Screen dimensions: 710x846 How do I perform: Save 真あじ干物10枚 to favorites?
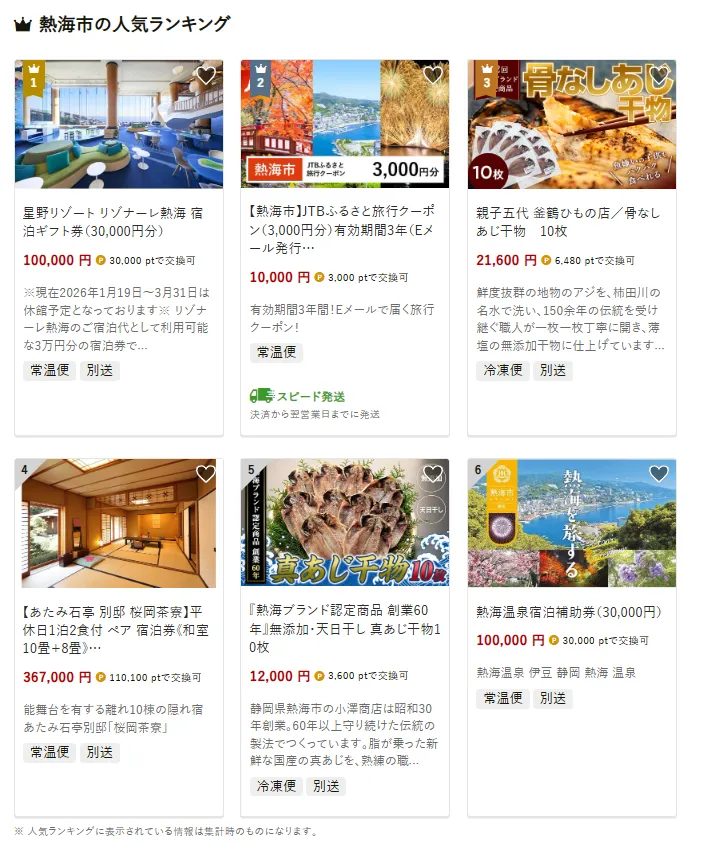(433, 474)
